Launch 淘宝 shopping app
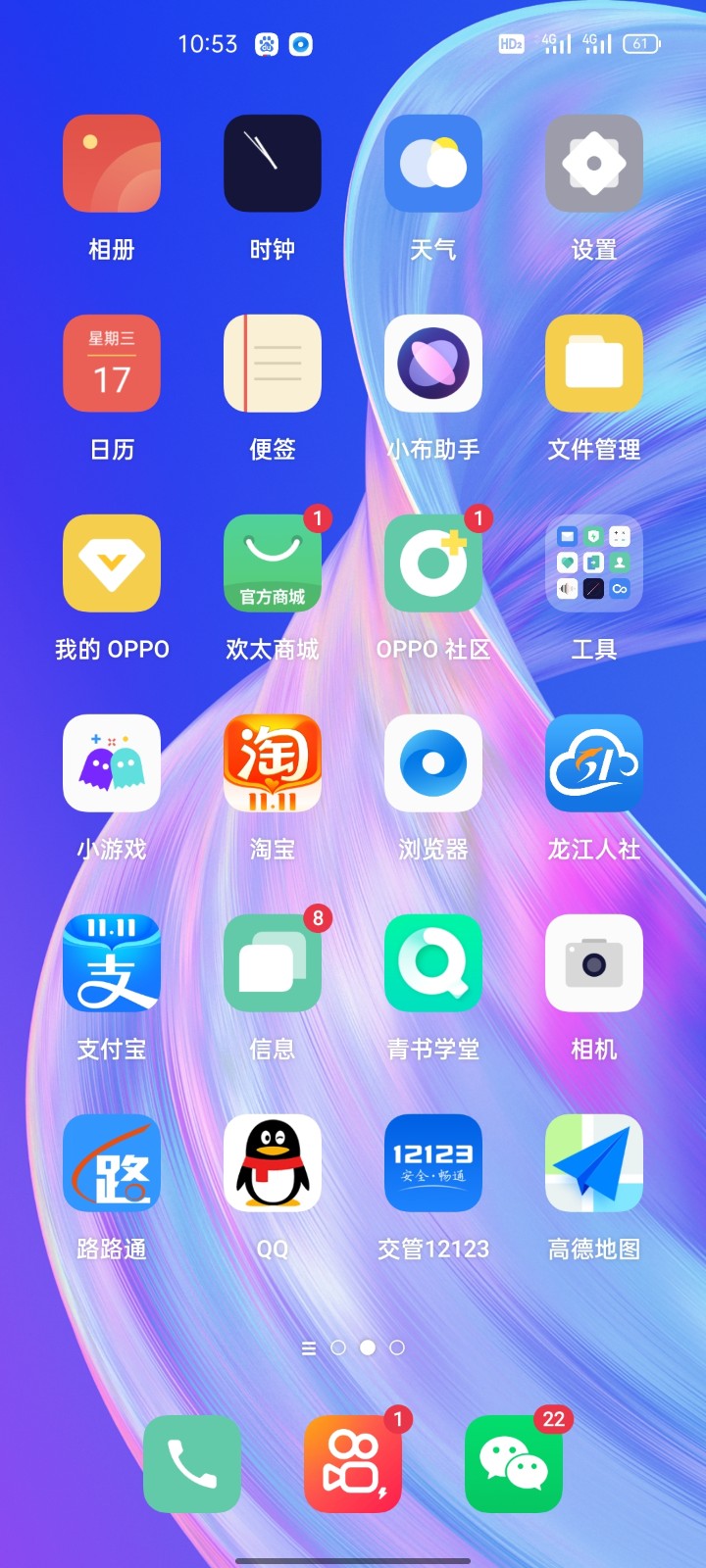Viewport: 706px width, 1568px height. point(273,763)
